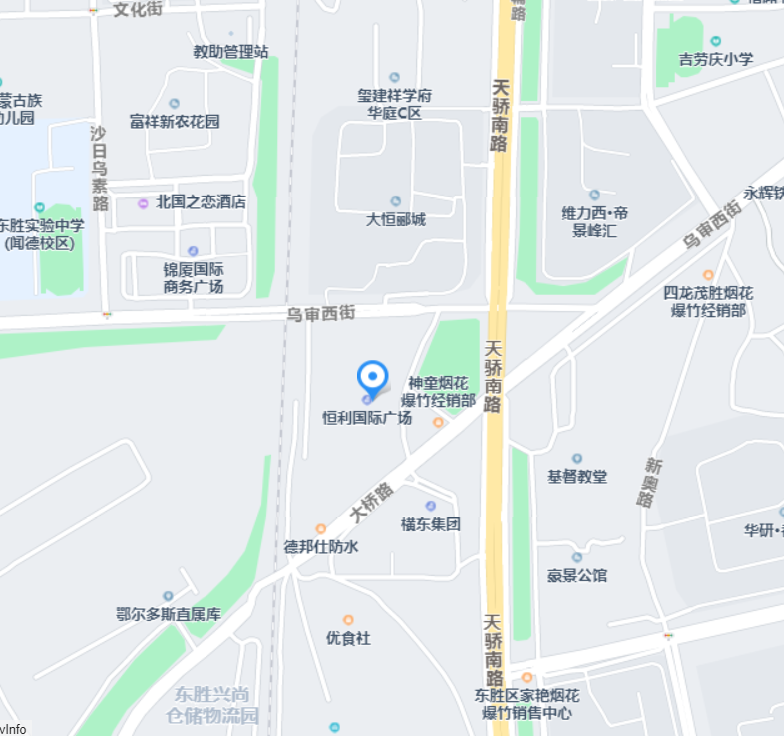Tap the 北国之恋酒店 hotel marker
784x736 pixels.
(x=144, y=202)
